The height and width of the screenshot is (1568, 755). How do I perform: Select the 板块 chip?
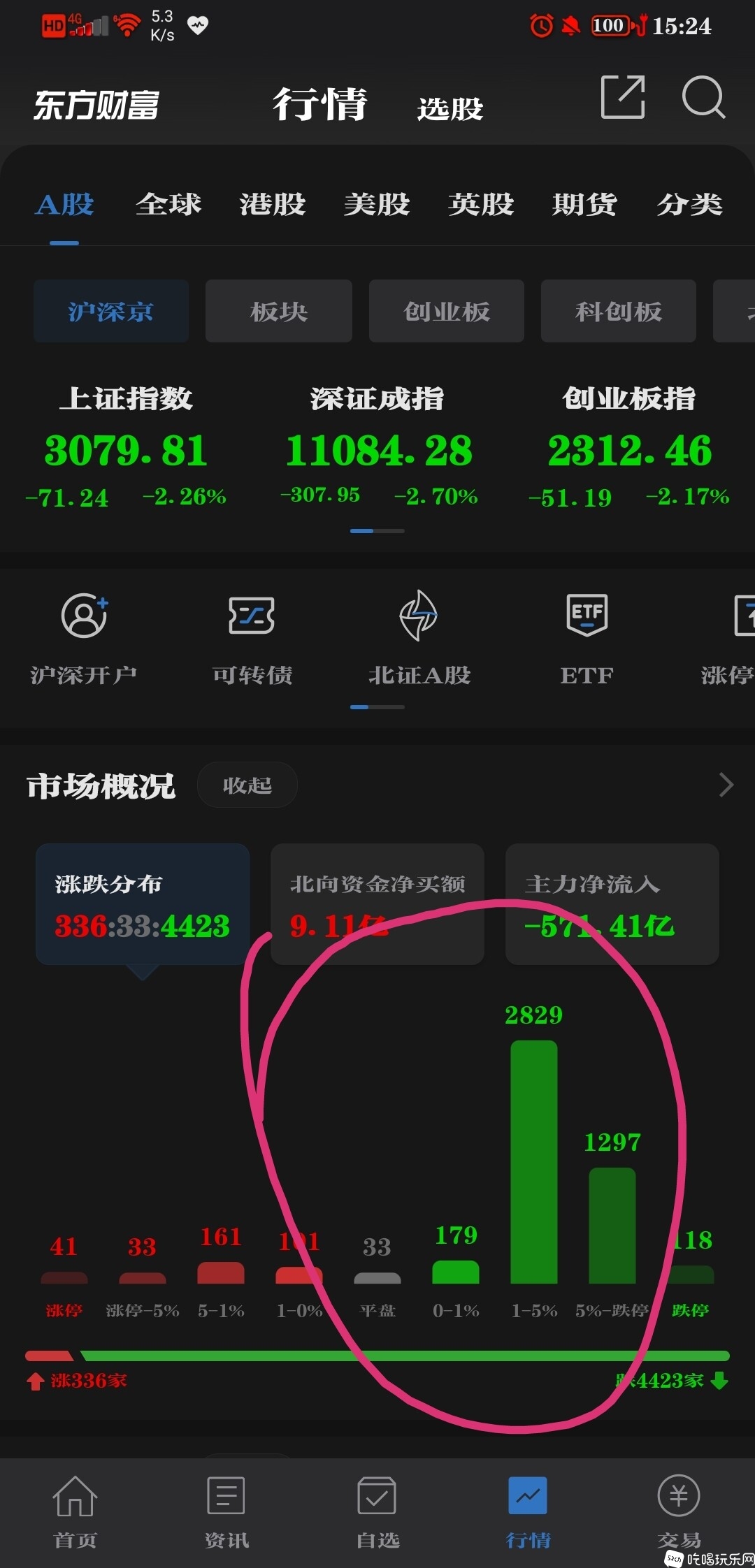(x=278, y=311)
